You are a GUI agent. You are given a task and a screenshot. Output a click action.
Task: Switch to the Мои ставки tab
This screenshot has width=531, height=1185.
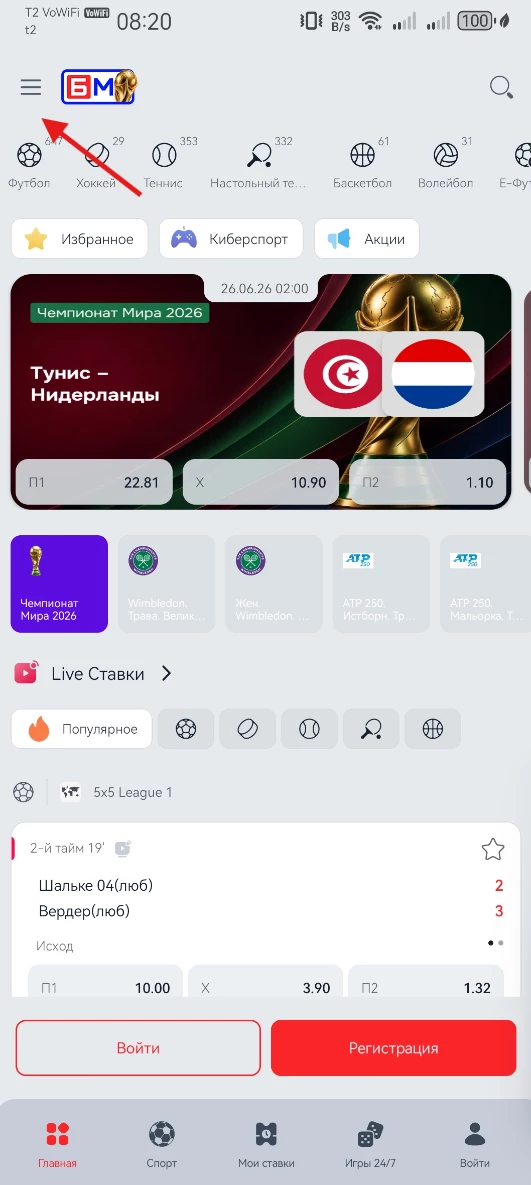click(266, 1144)
